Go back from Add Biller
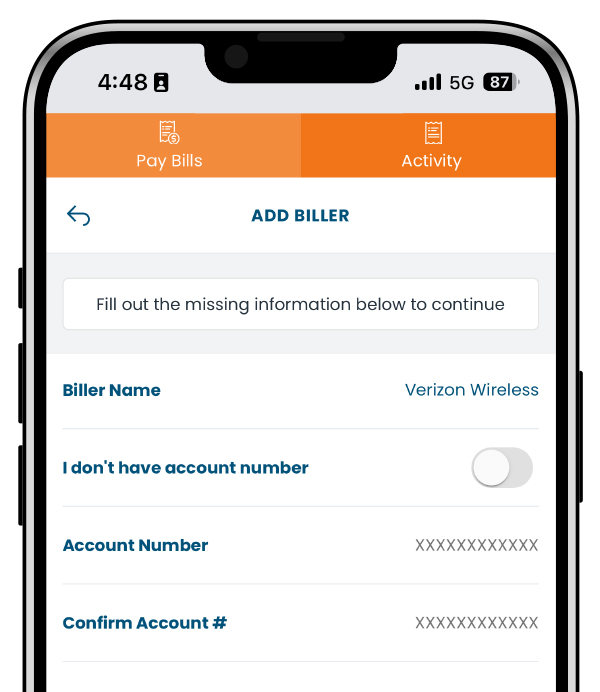Screen dimensions: 600x692 (78, 216)
